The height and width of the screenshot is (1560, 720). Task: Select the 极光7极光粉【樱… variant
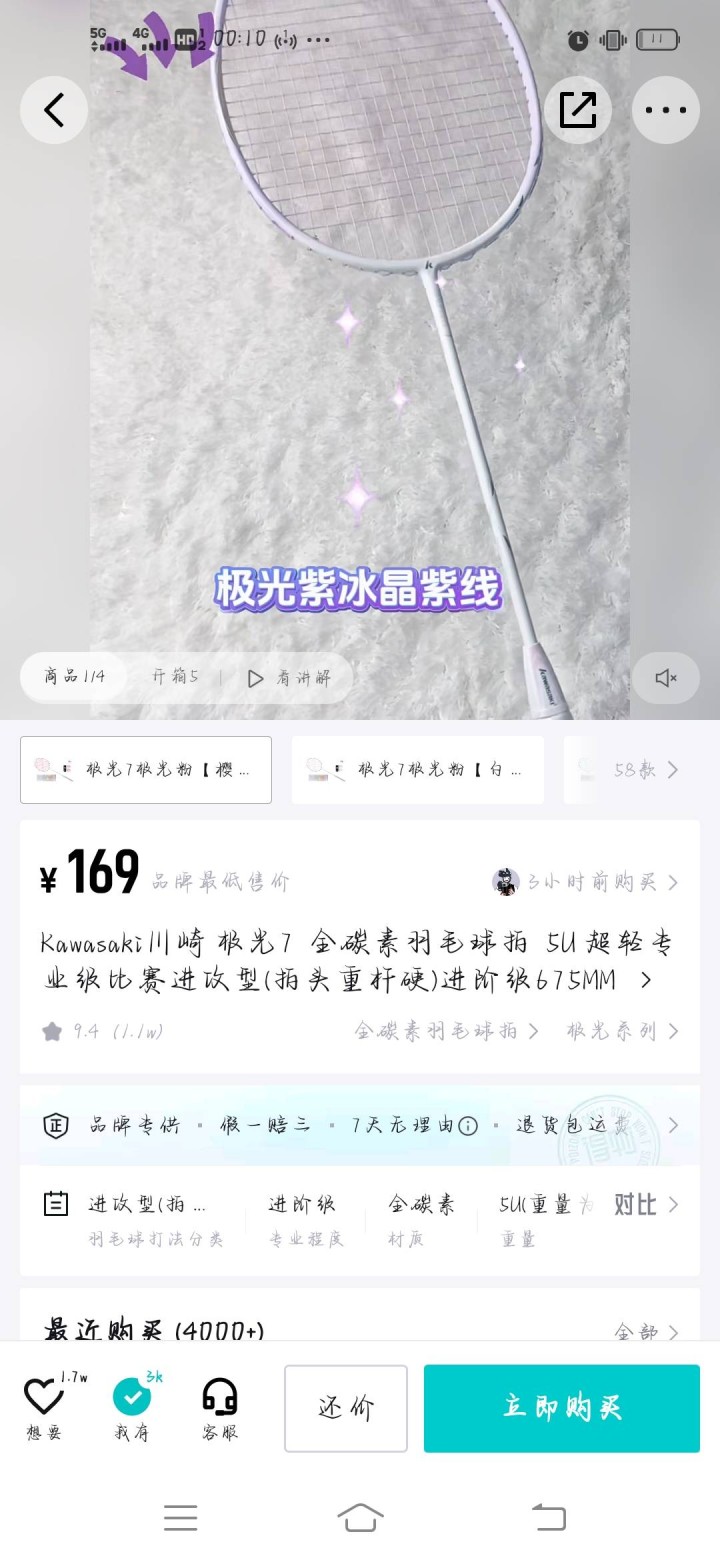point(146,770)
